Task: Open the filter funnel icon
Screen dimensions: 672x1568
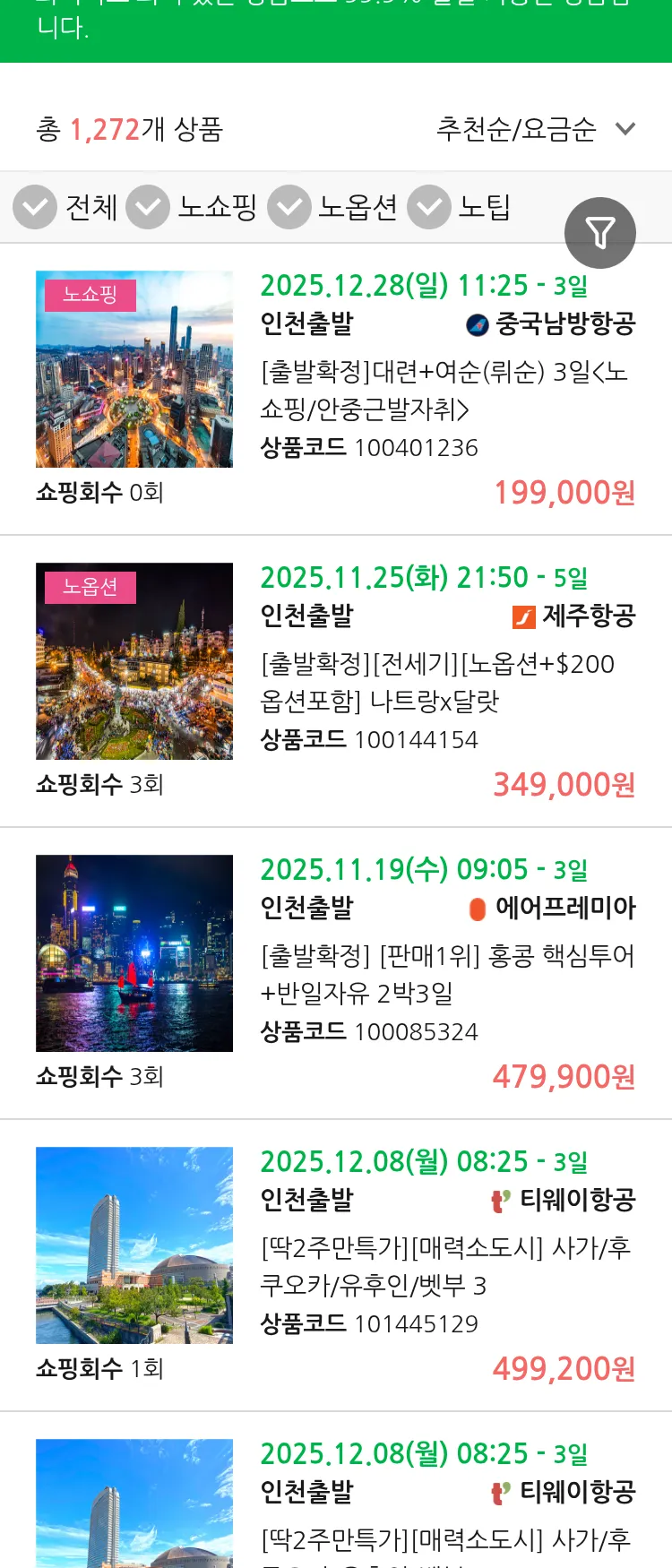Action: tap(600, 233)
